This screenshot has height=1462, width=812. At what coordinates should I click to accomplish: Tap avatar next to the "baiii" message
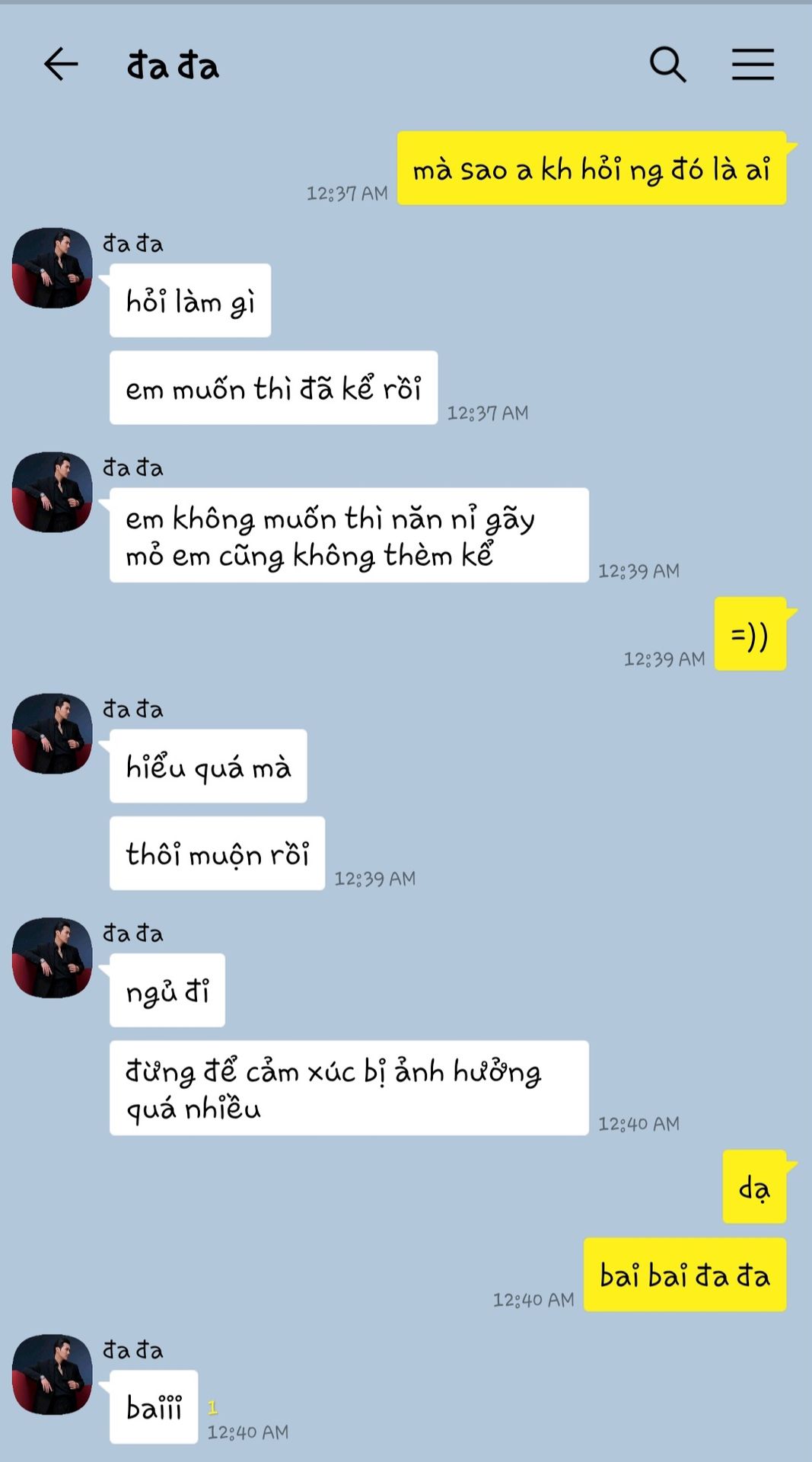(53, 1374)
